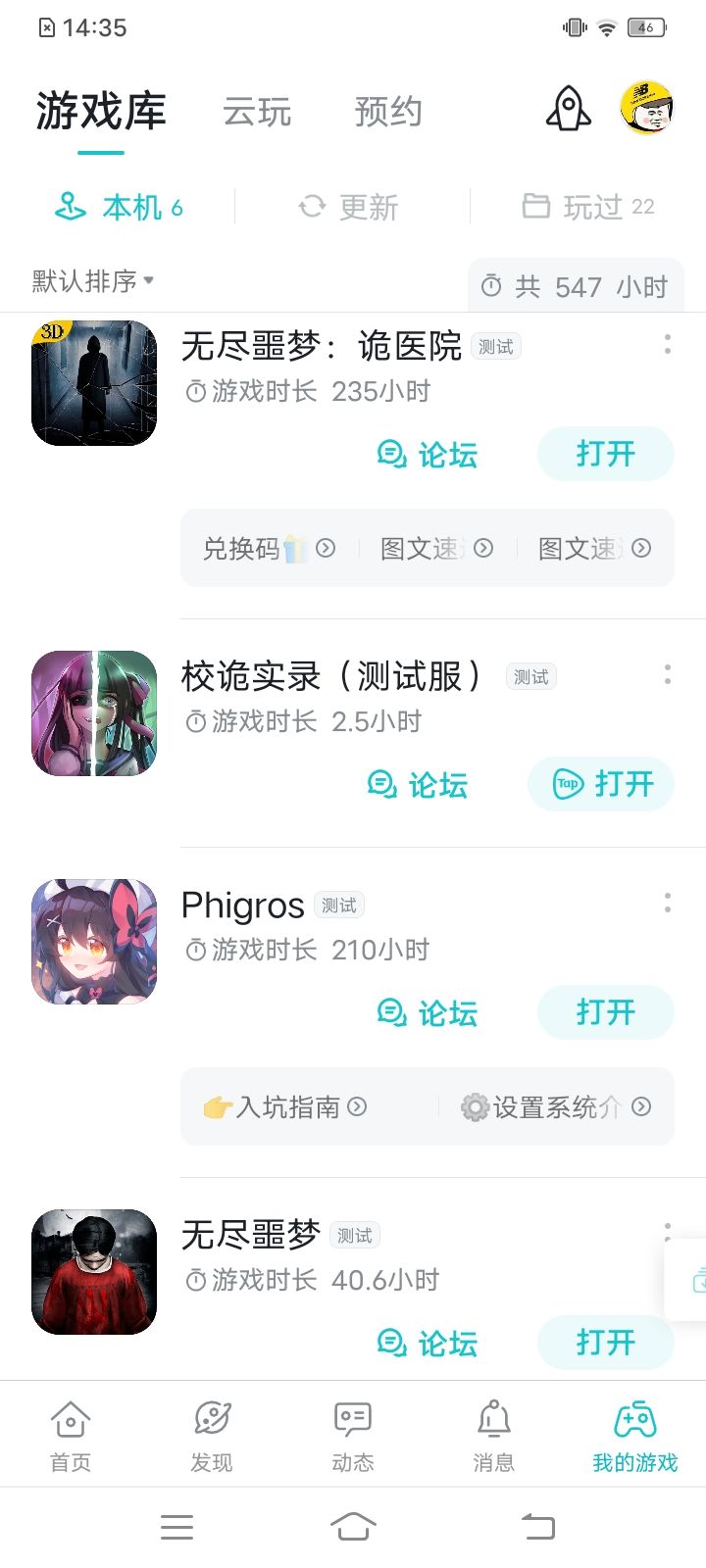This screenshot has width=706, height=1568.
Task: Open the rocket launcher icon
Action: pos(567,110)
